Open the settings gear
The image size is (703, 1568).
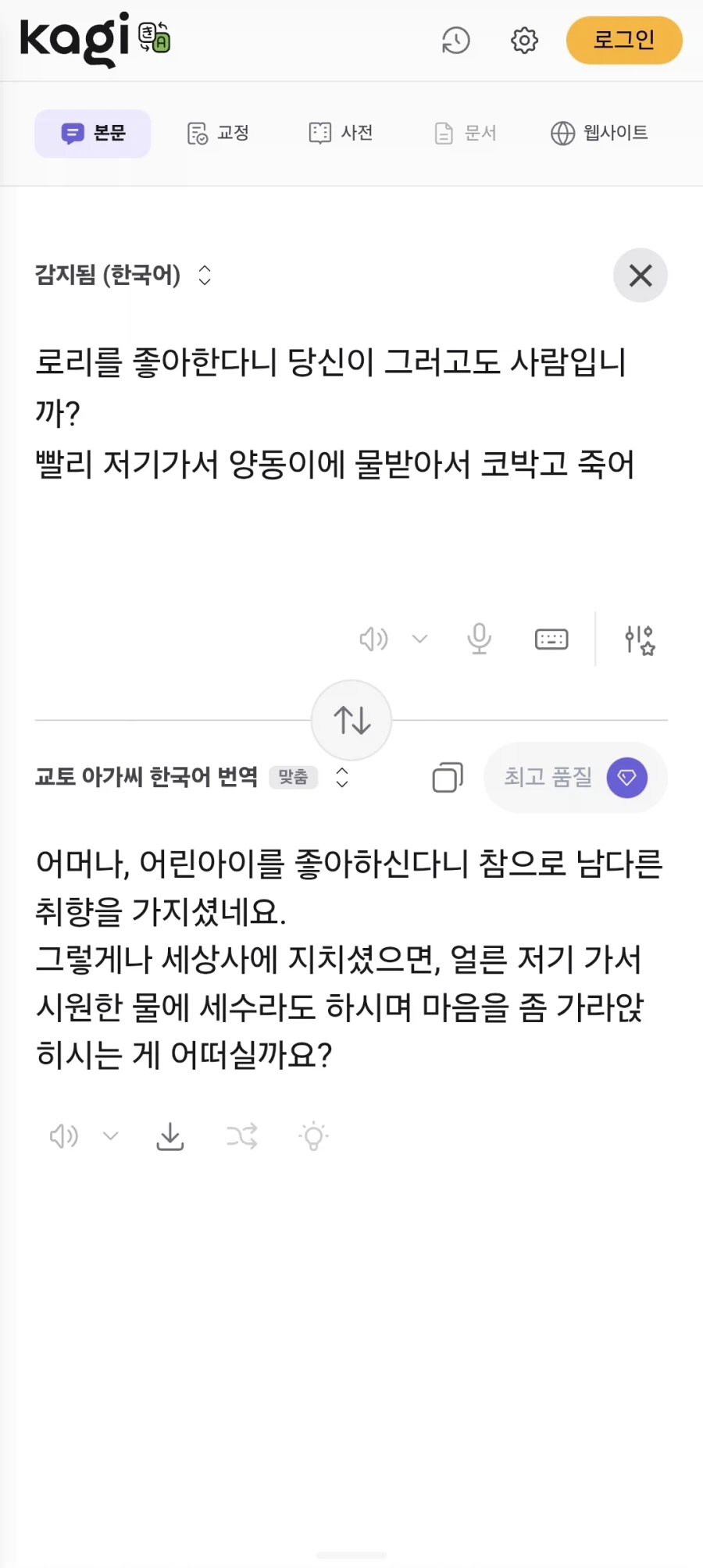(524, 41)
